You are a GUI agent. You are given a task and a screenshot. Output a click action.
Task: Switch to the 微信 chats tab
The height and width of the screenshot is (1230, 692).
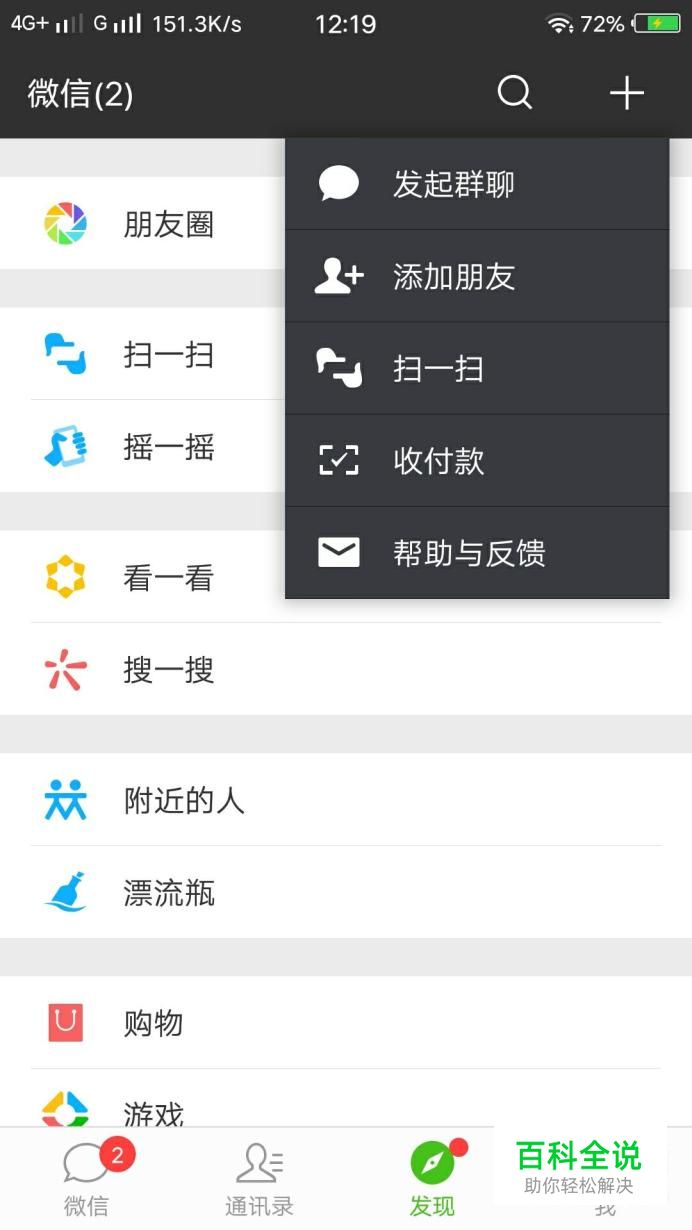click(87, 1180)
